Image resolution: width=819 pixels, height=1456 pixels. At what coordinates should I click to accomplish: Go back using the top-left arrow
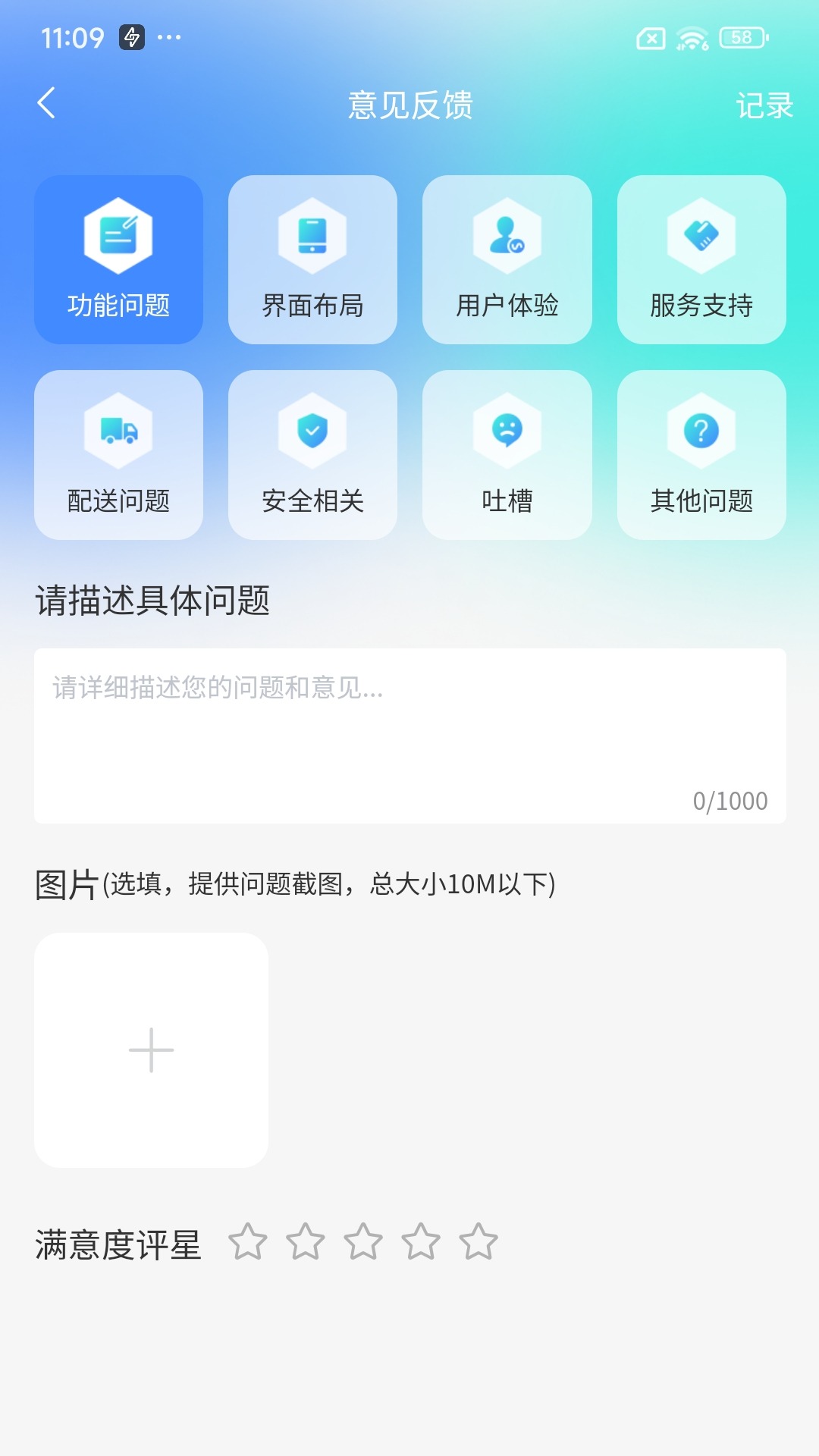pyautogui.click(x=47, y=105)
